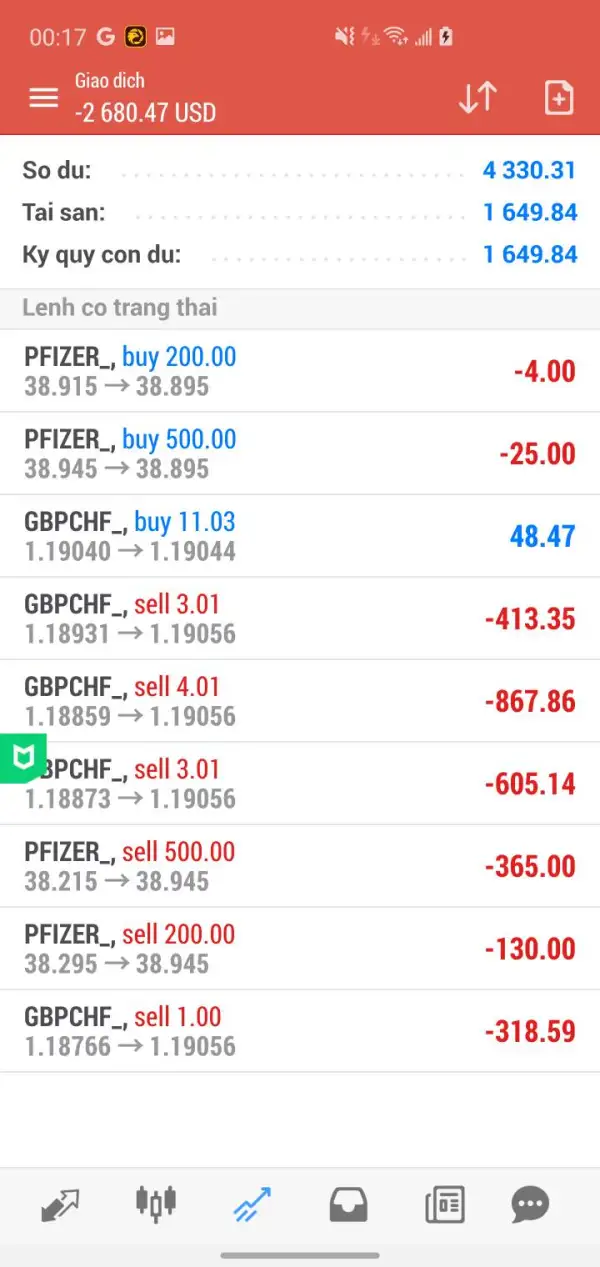Select the GBPCHF sell 1.00 position
Viewport: 600px width, 1267px height.
(300, 1031)
